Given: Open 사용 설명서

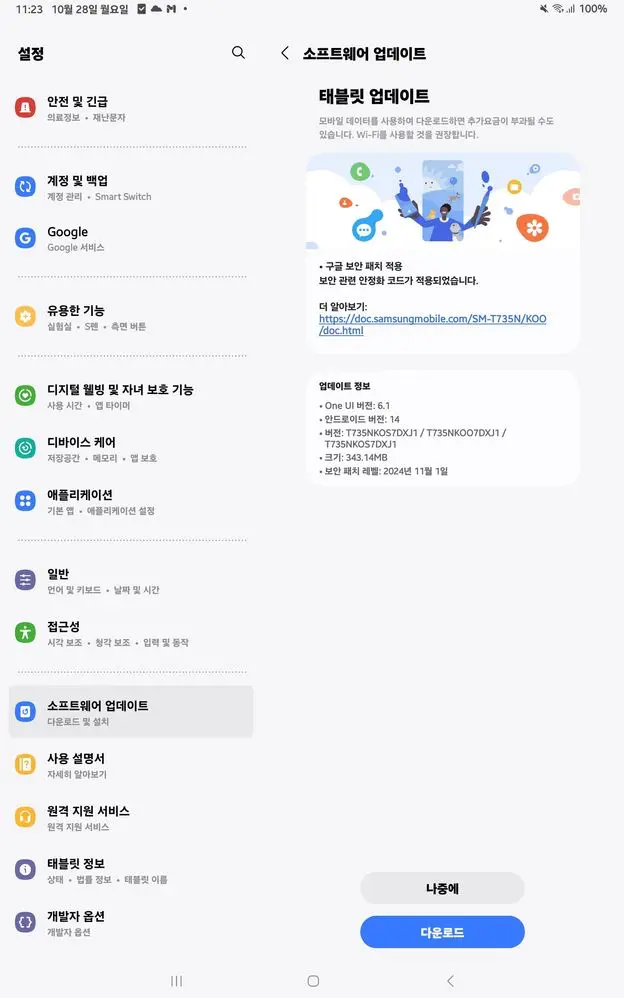Looking at the screenshot, I should [130, 765].
